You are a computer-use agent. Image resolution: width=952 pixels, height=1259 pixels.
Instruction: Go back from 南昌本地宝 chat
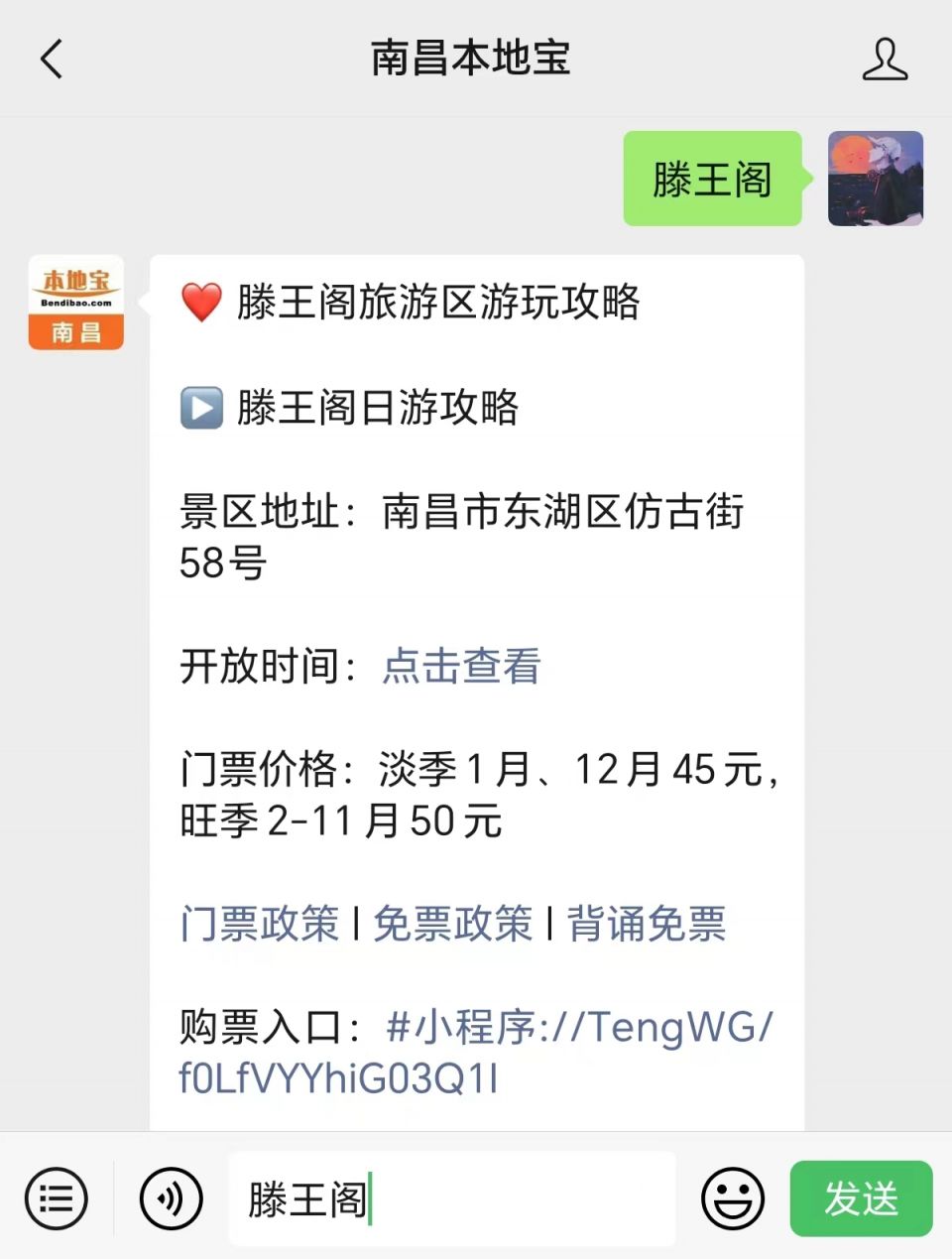[52, 60]
